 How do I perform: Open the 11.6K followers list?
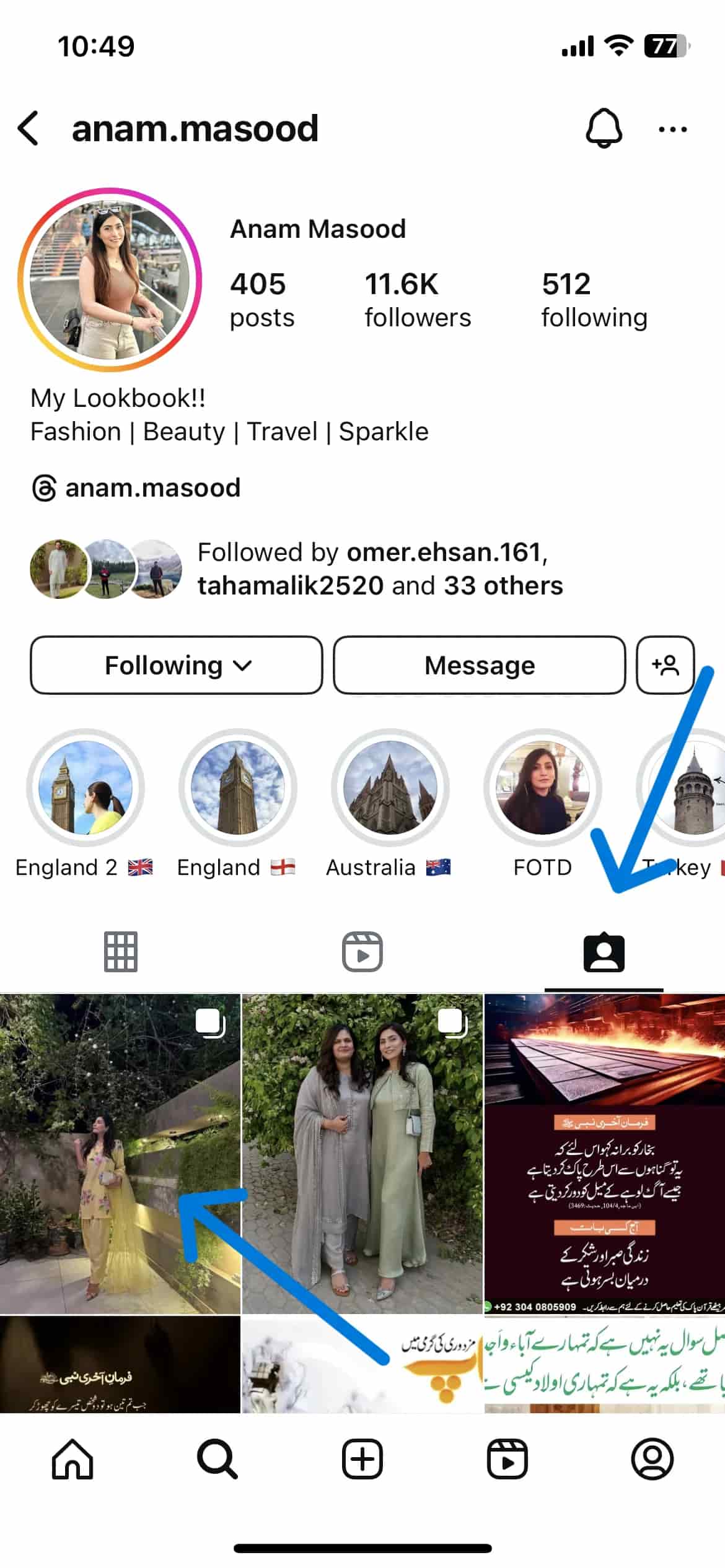click(x=417, y=300)
